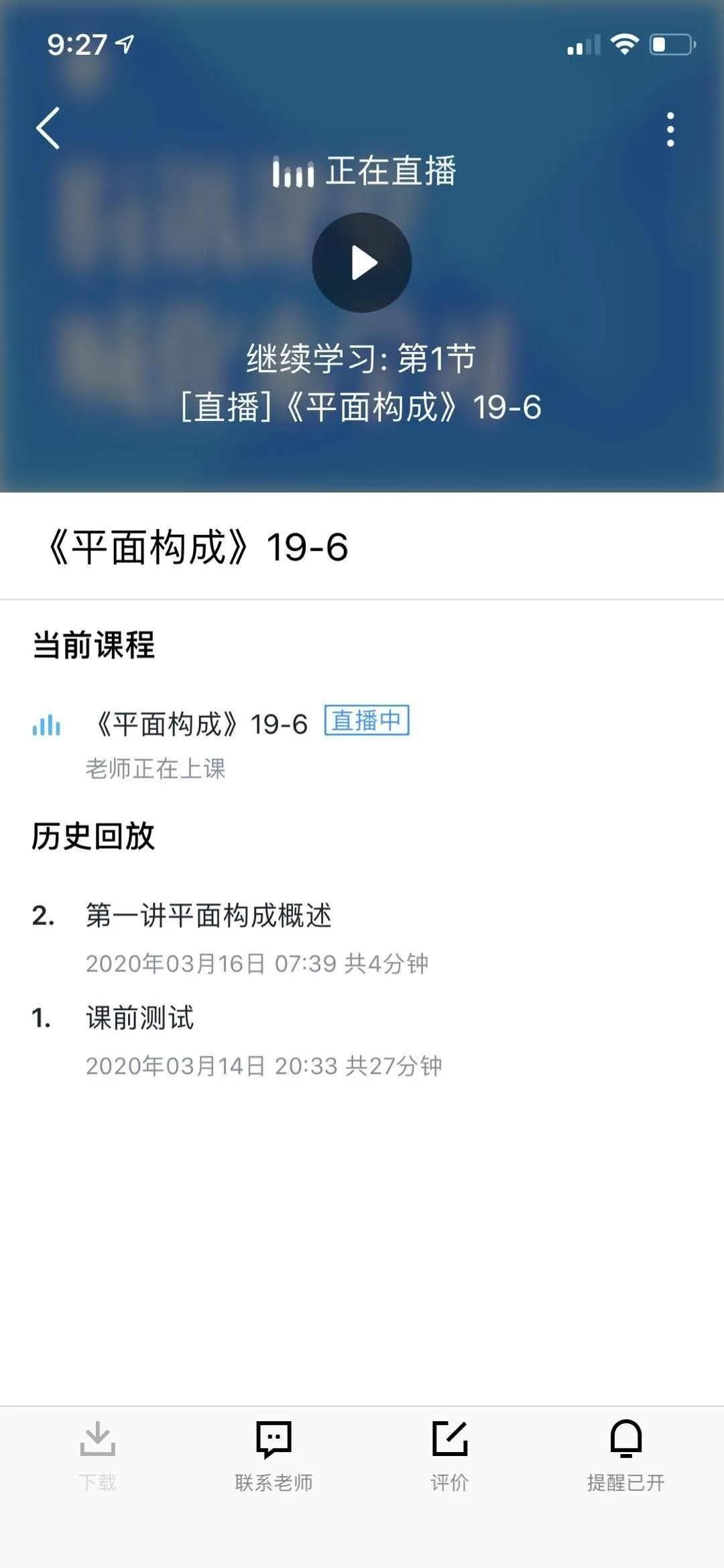Screen dimensions: 724x1568
Task: Open the three-dot overflow menu
Action: 670,129
